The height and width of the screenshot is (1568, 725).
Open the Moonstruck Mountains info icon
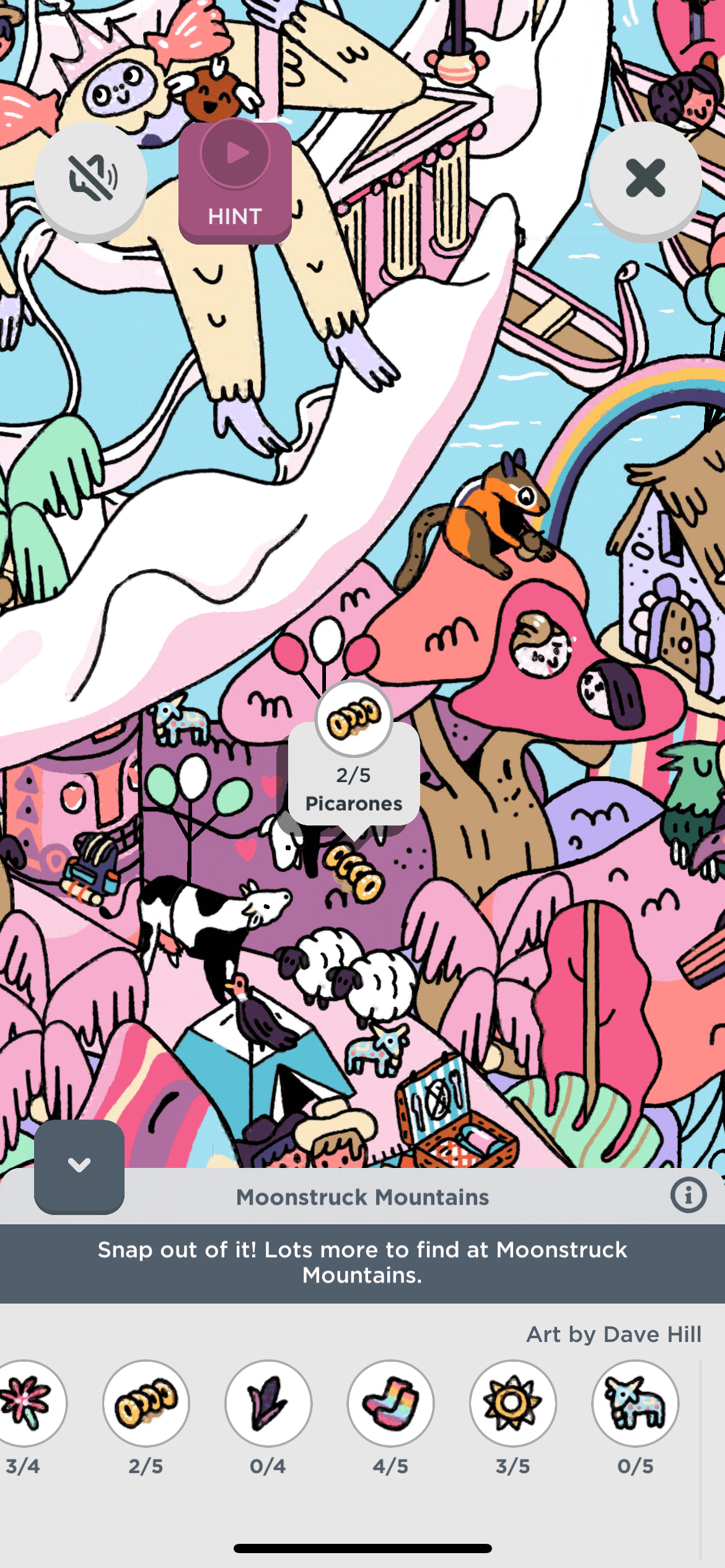click(x=688, y=1195)
